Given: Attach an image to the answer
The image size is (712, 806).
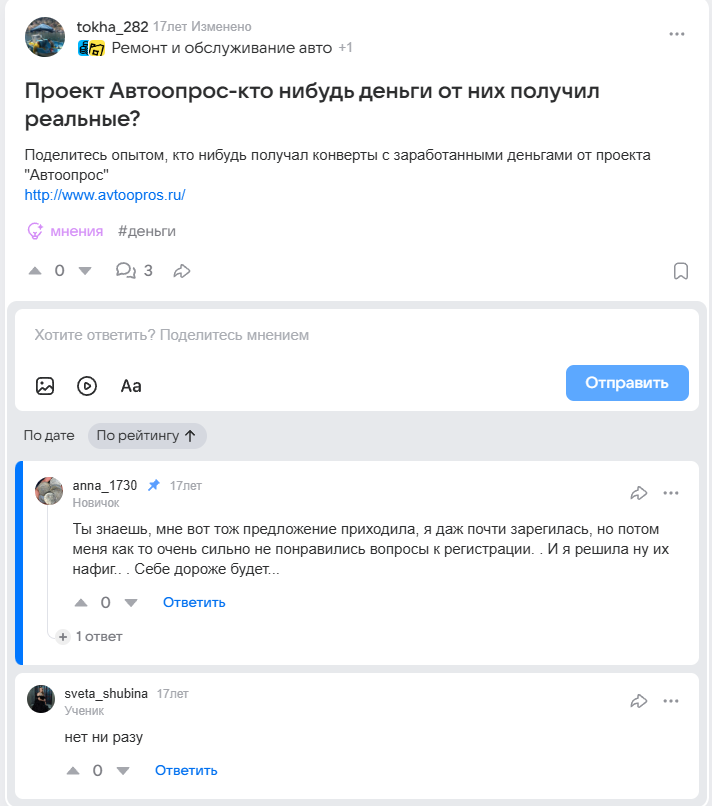Looking at the screenshot, I should pos(45,385).
